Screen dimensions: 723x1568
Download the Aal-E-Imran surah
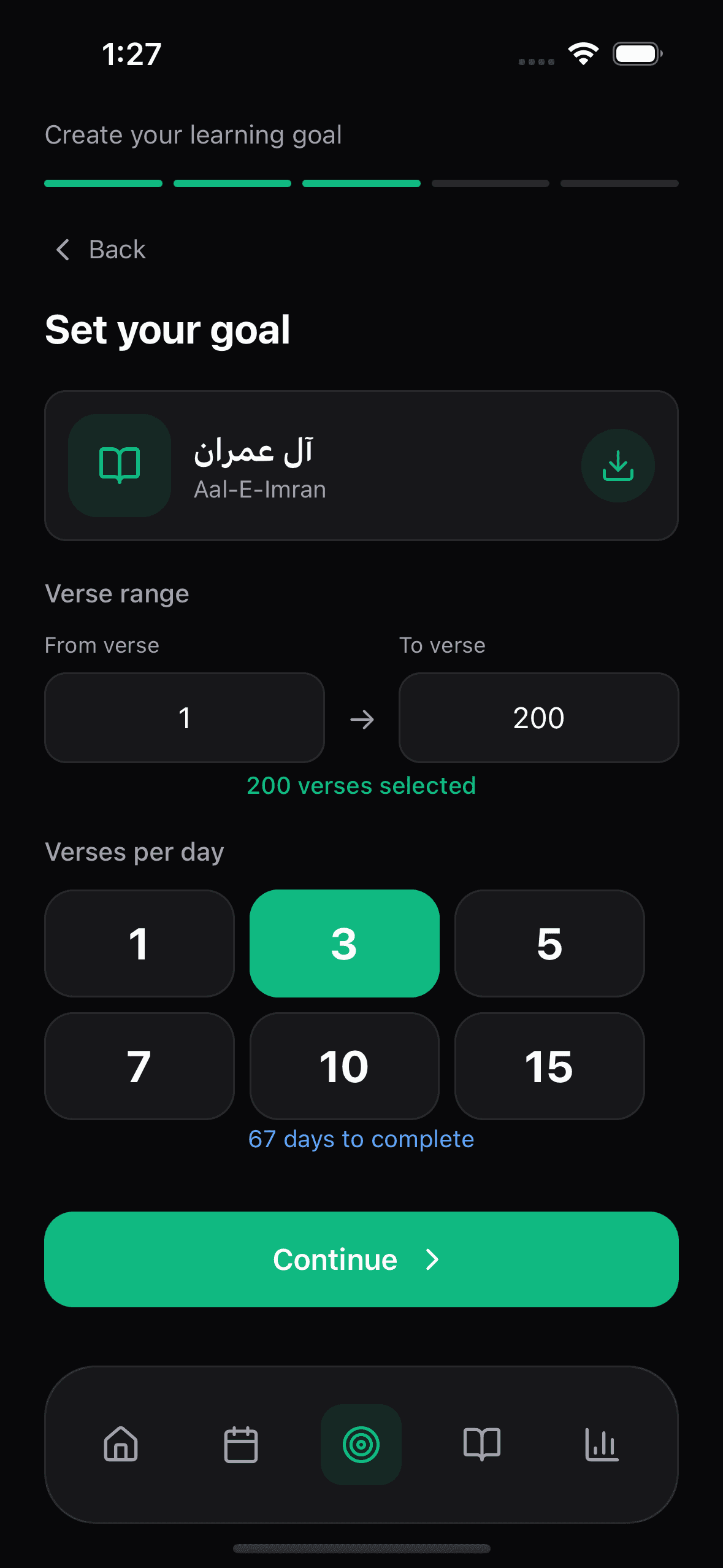click(618, 466)
